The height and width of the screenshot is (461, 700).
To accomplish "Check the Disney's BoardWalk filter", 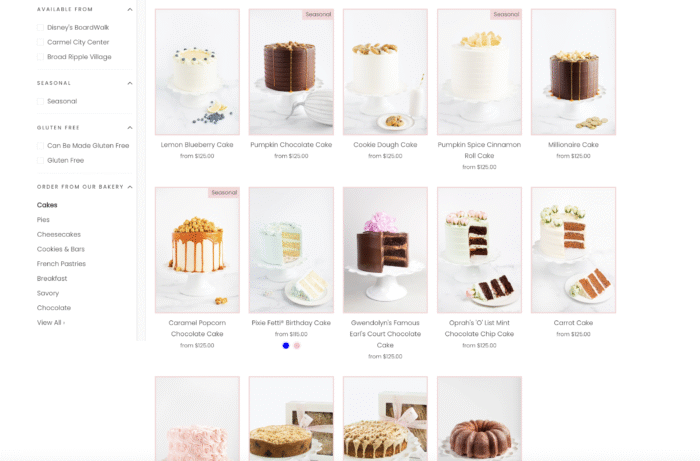I will tap(40, 27).
